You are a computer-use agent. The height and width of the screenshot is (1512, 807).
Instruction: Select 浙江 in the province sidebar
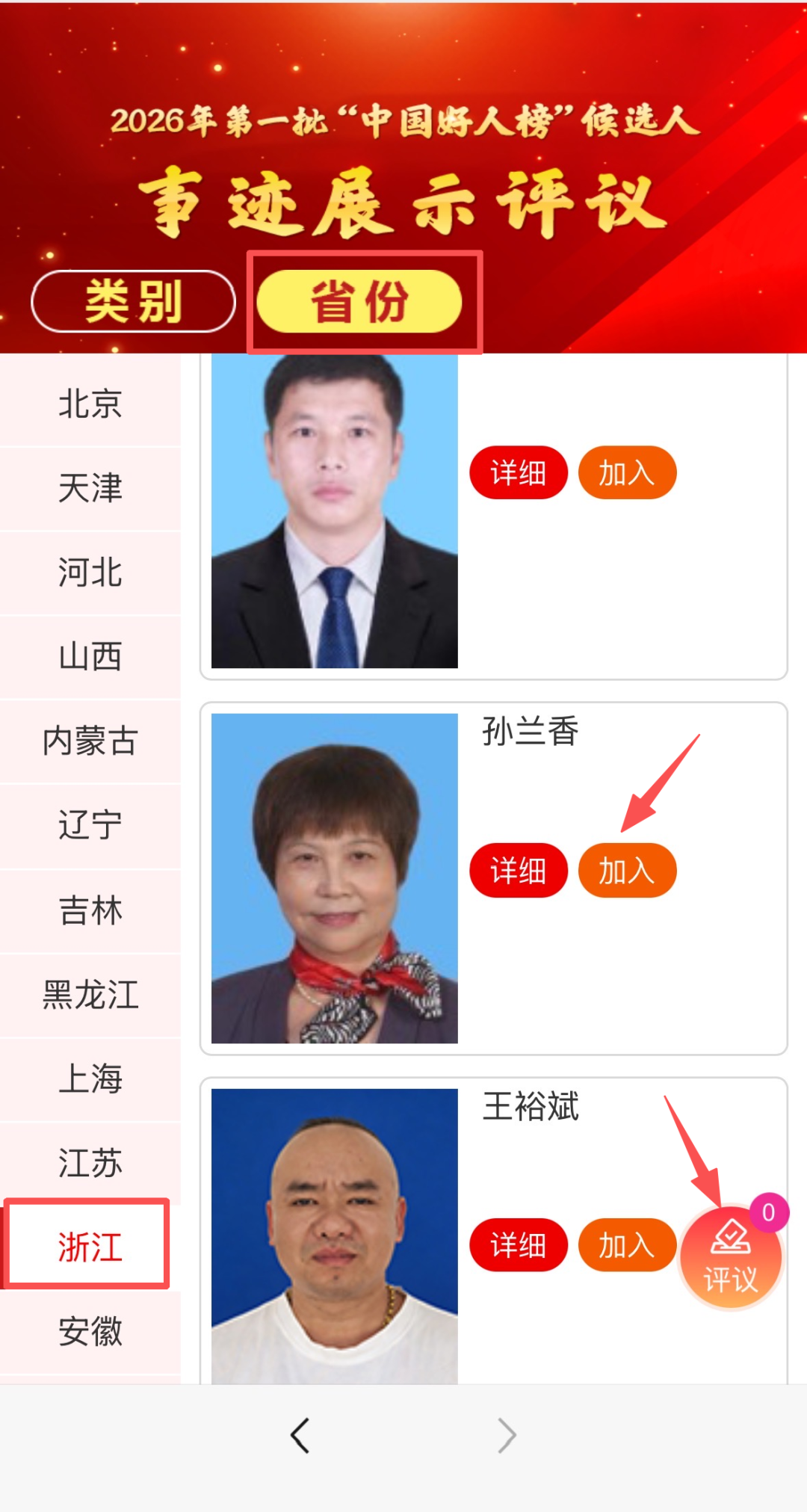(90, 1244)
